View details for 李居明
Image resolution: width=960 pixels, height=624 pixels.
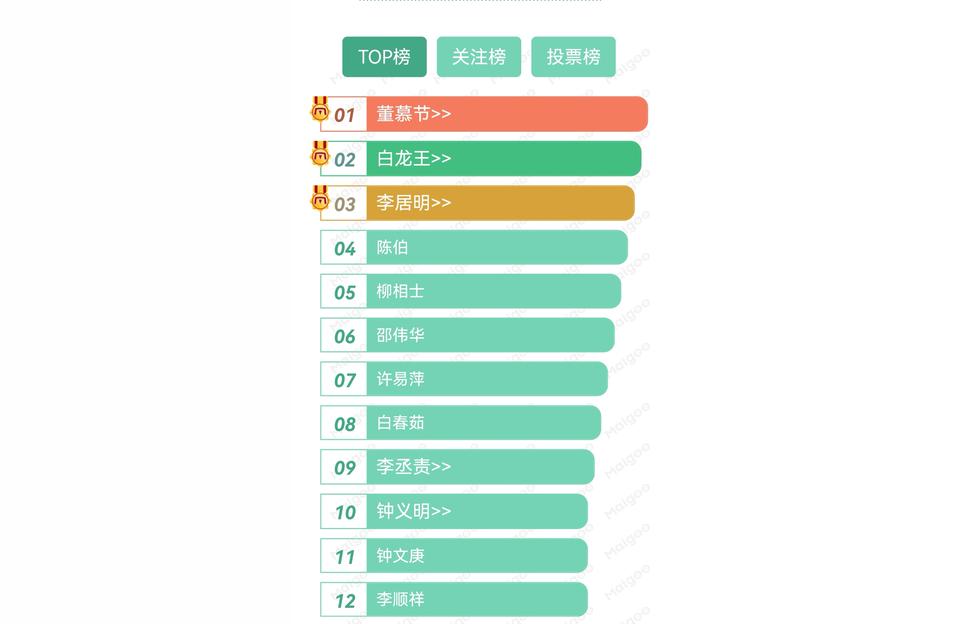pos(414,203)
